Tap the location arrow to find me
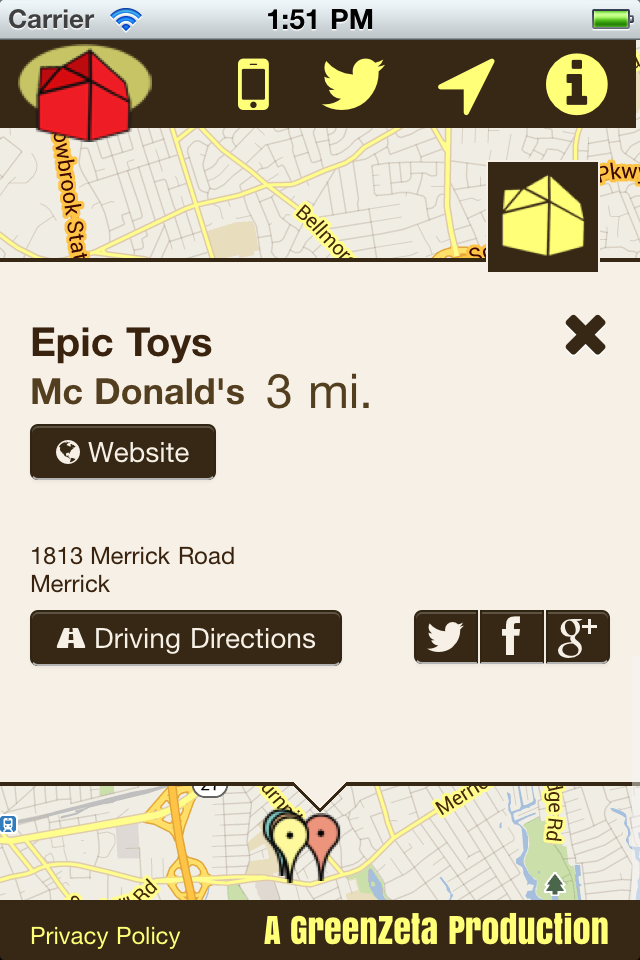This screenshot has height=960, width=640. click(466, 86)
